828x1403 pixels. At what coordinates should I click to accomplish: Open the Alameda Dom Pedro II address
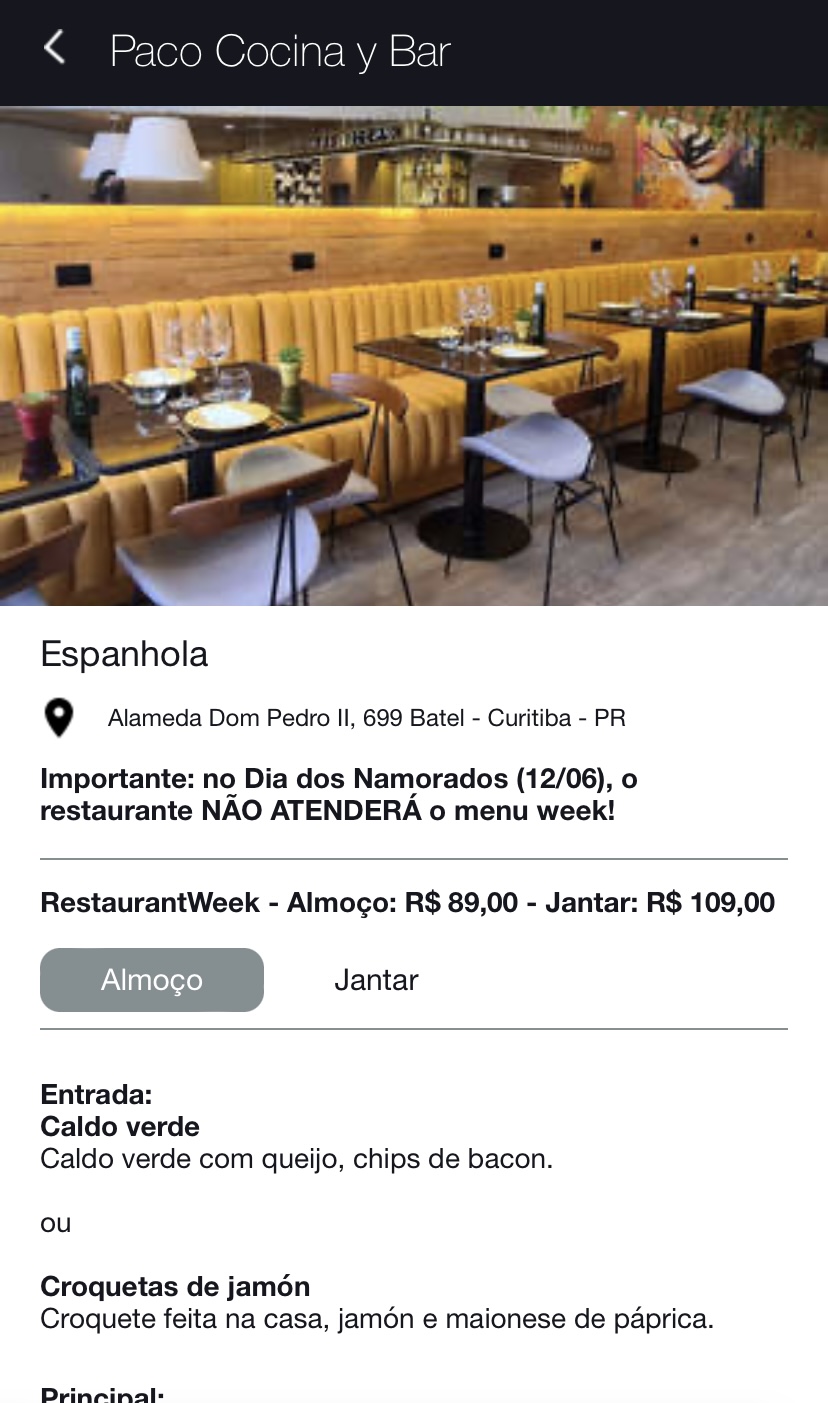point(366,718)
